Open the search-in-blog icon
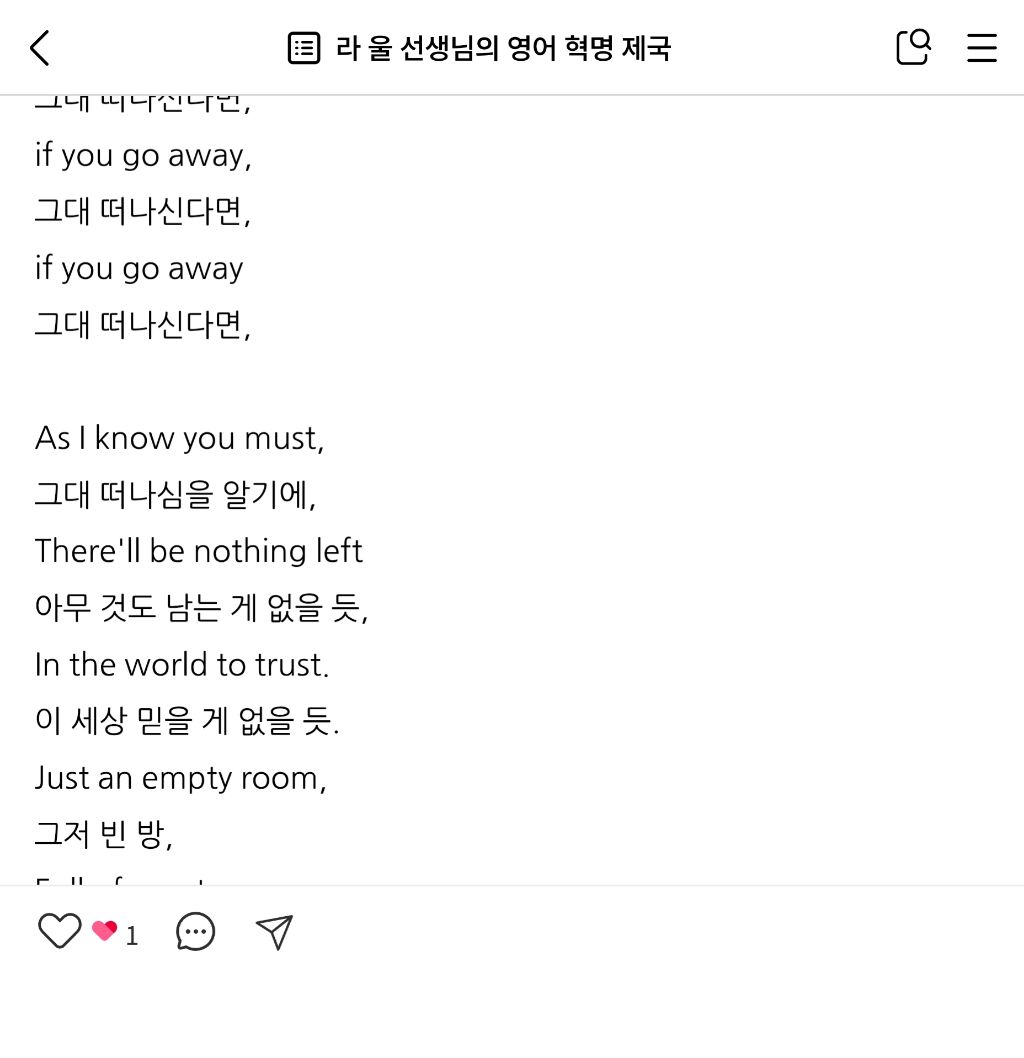Screen dimensions: 1024x1058 tap(913, 47)
